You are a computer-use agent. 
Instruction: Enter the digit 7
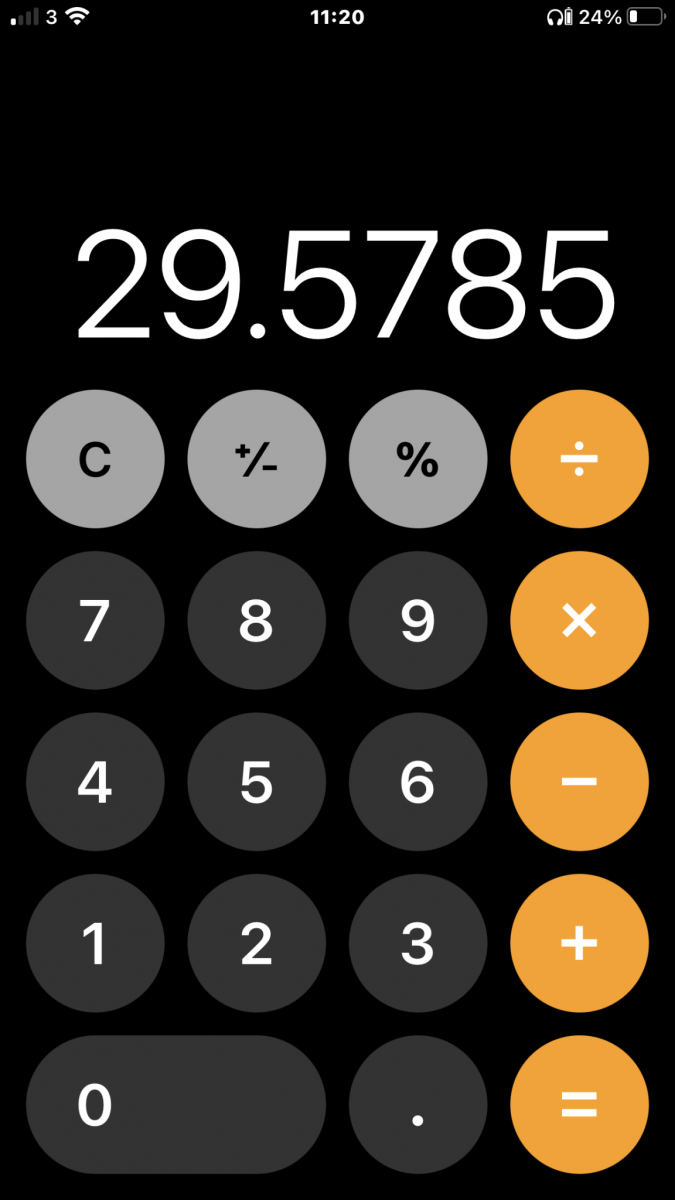[95, 621]
